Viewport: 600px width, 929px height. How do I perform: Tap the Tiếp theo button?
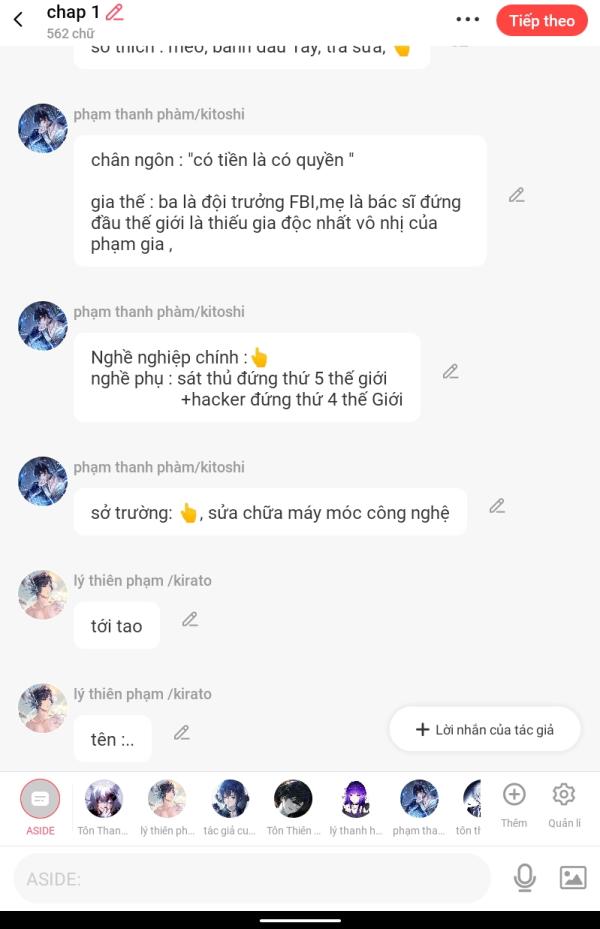[x=541, y=21]
